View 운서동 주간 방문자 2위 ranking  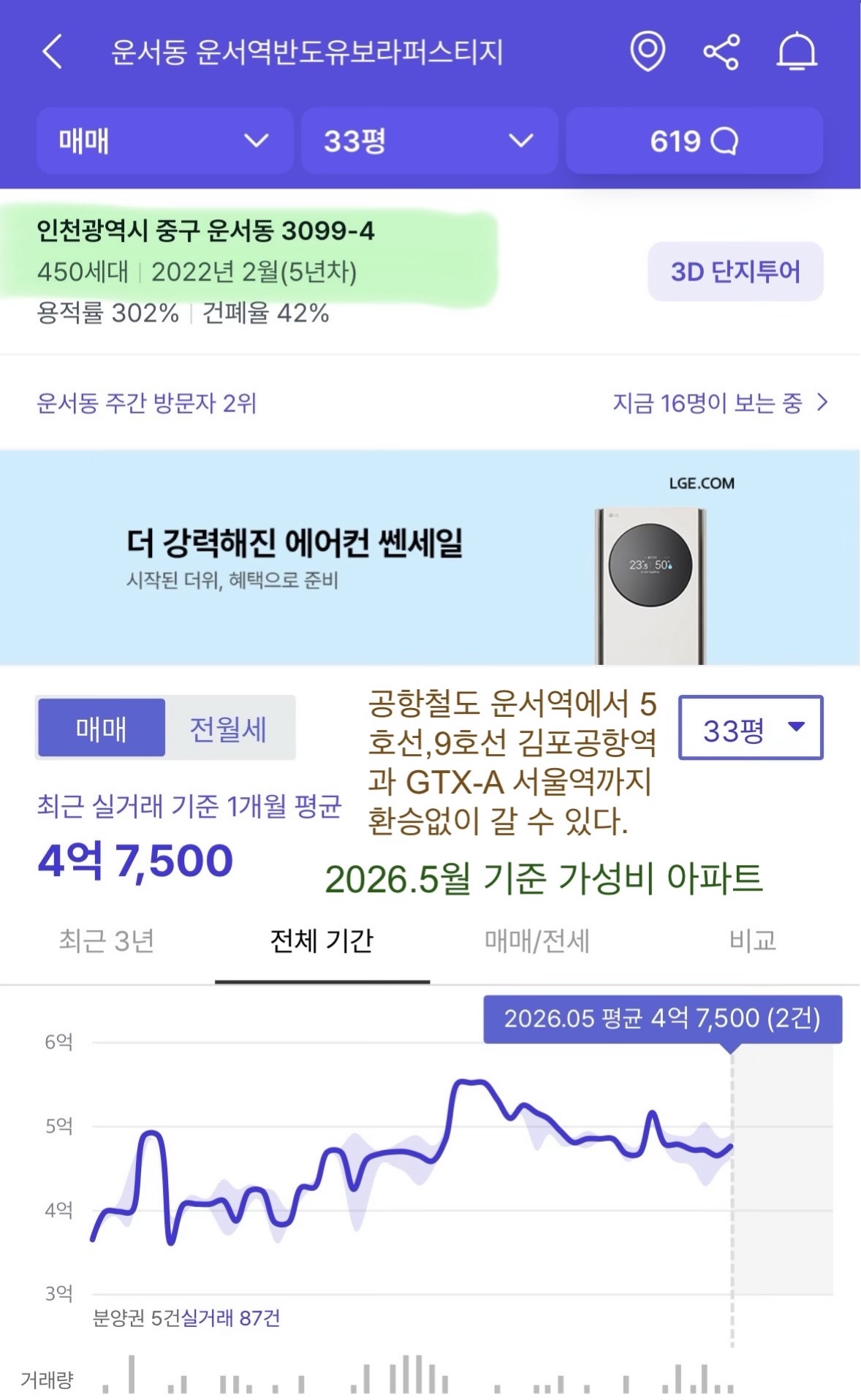(147, 403)
